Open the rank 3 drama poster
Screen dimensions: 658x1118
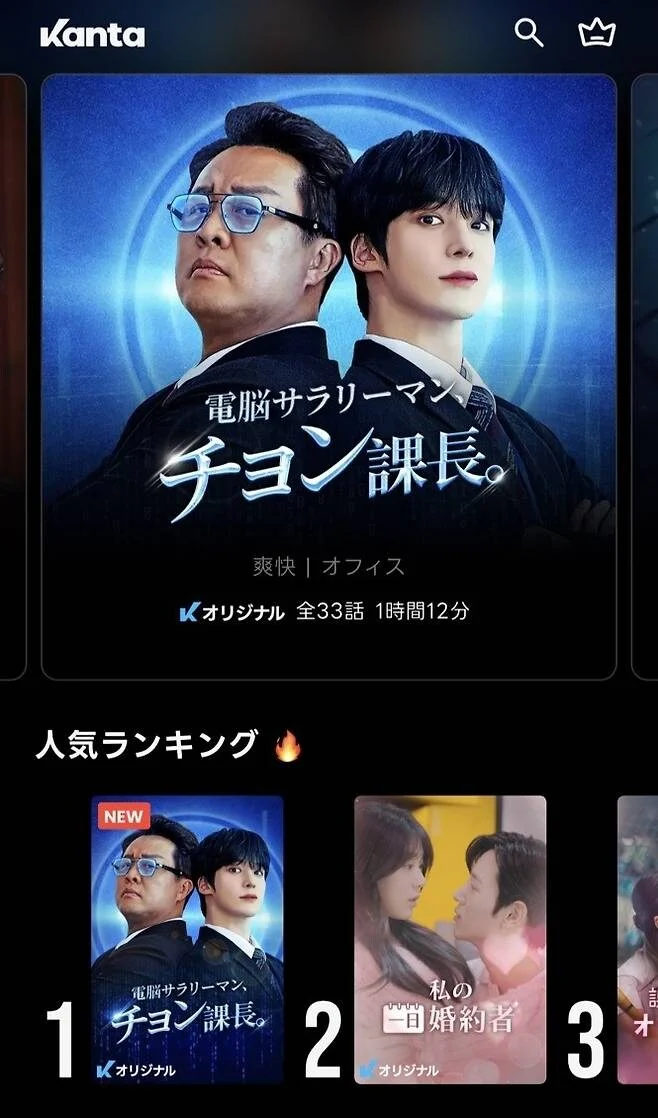[638, 939]
